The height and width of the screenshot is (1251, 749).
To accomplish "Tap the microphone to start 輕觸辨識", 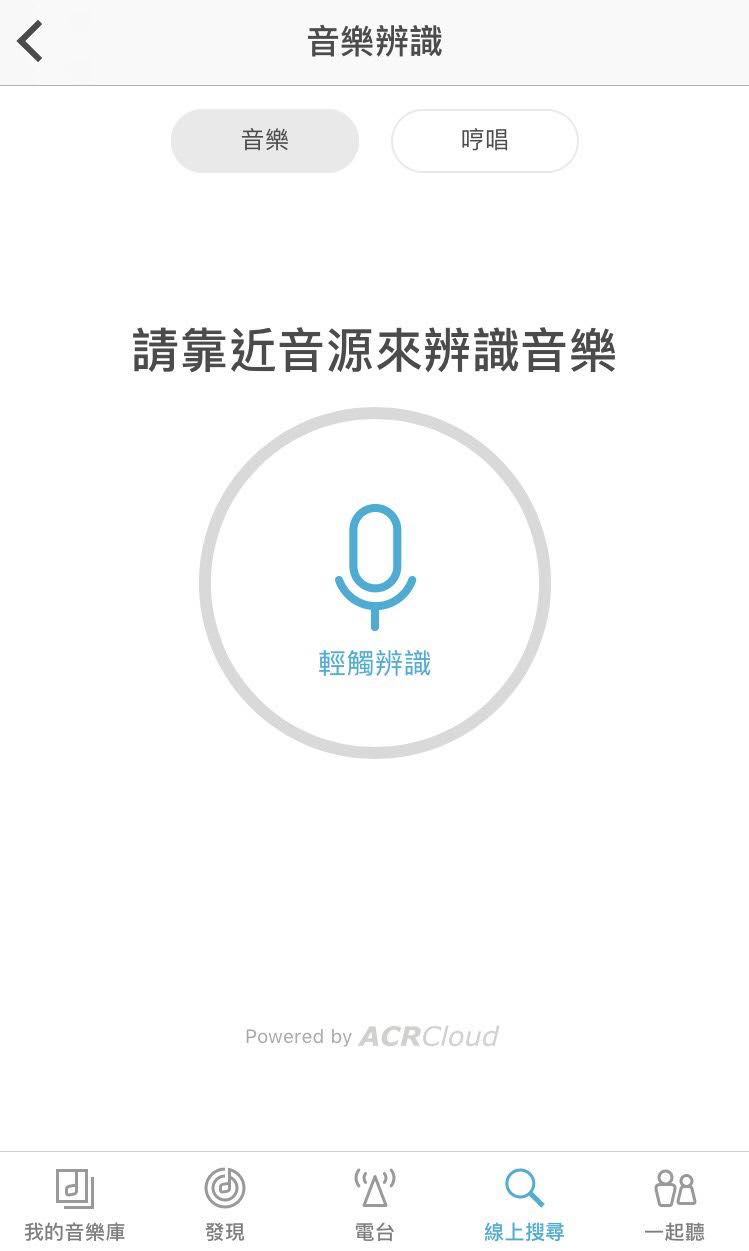I will pyautogui.click(x=375, y=583).
